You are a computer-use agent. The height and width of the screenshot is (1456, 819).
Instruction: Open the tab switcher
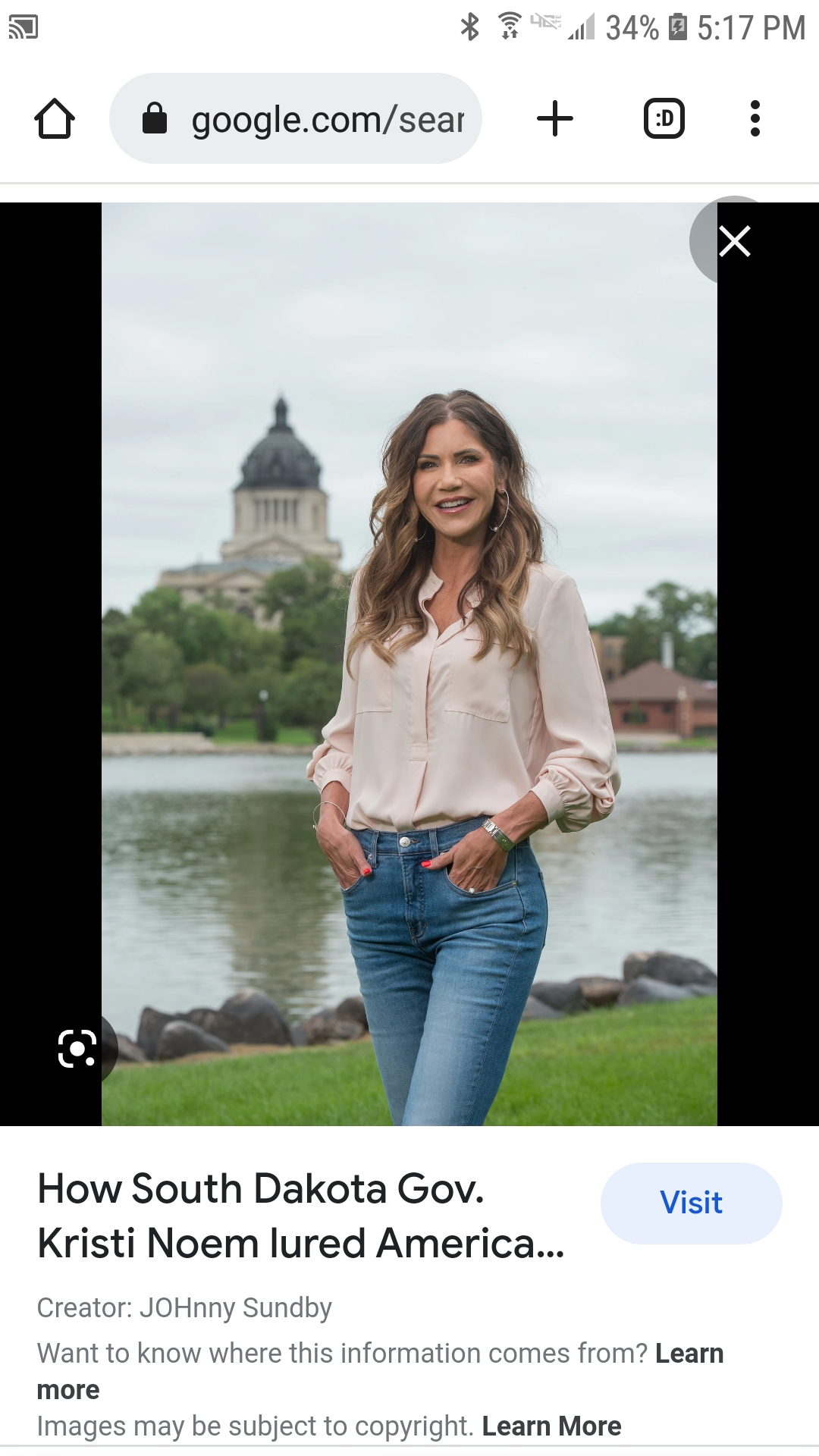pyautogui.click(x=664, y=119)
